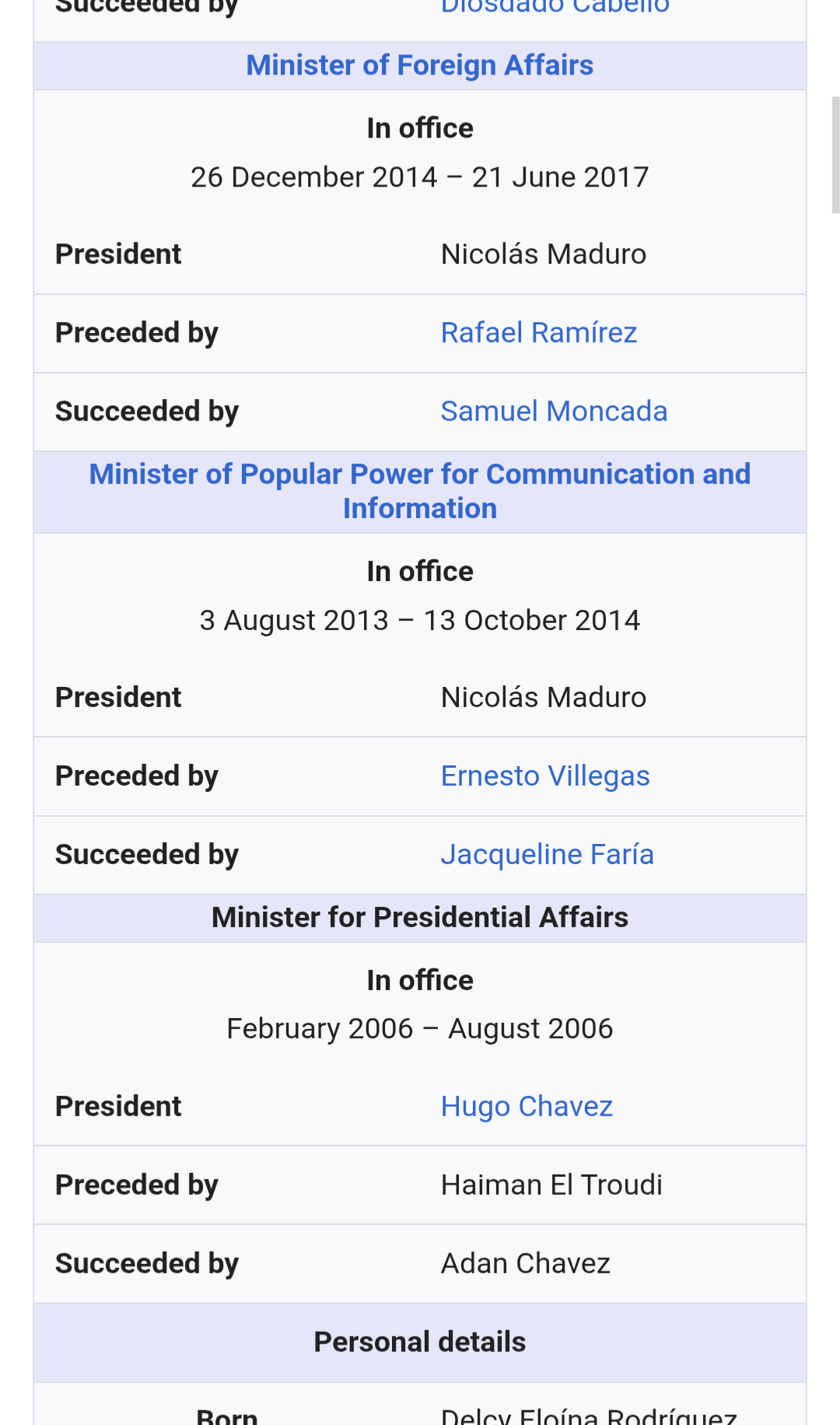Open the Samuel Moncada page
Screen dimensions: 840x1425
(x=554, y=411)
